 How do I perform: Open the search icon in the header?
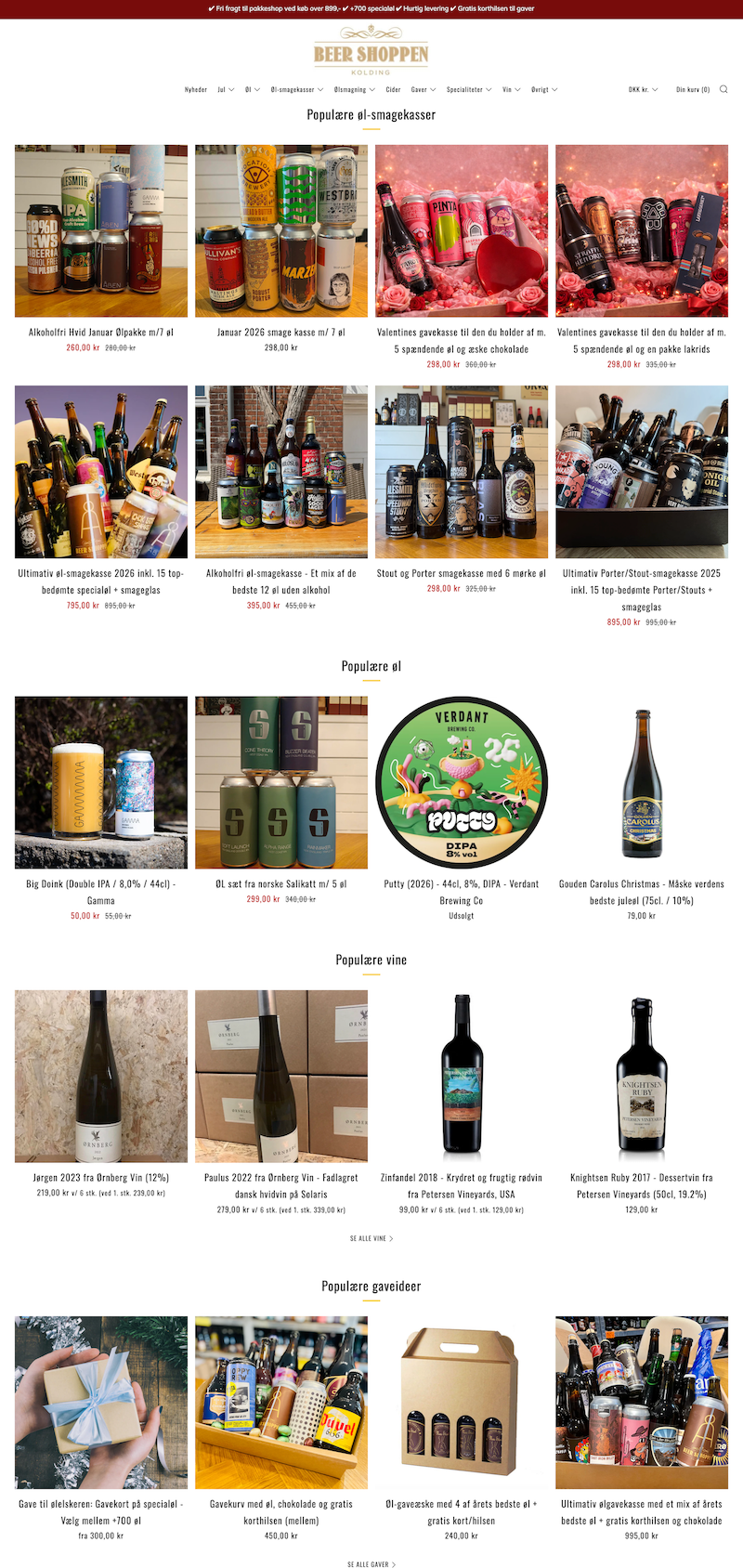pyautogui.click(x=723, y=89)
